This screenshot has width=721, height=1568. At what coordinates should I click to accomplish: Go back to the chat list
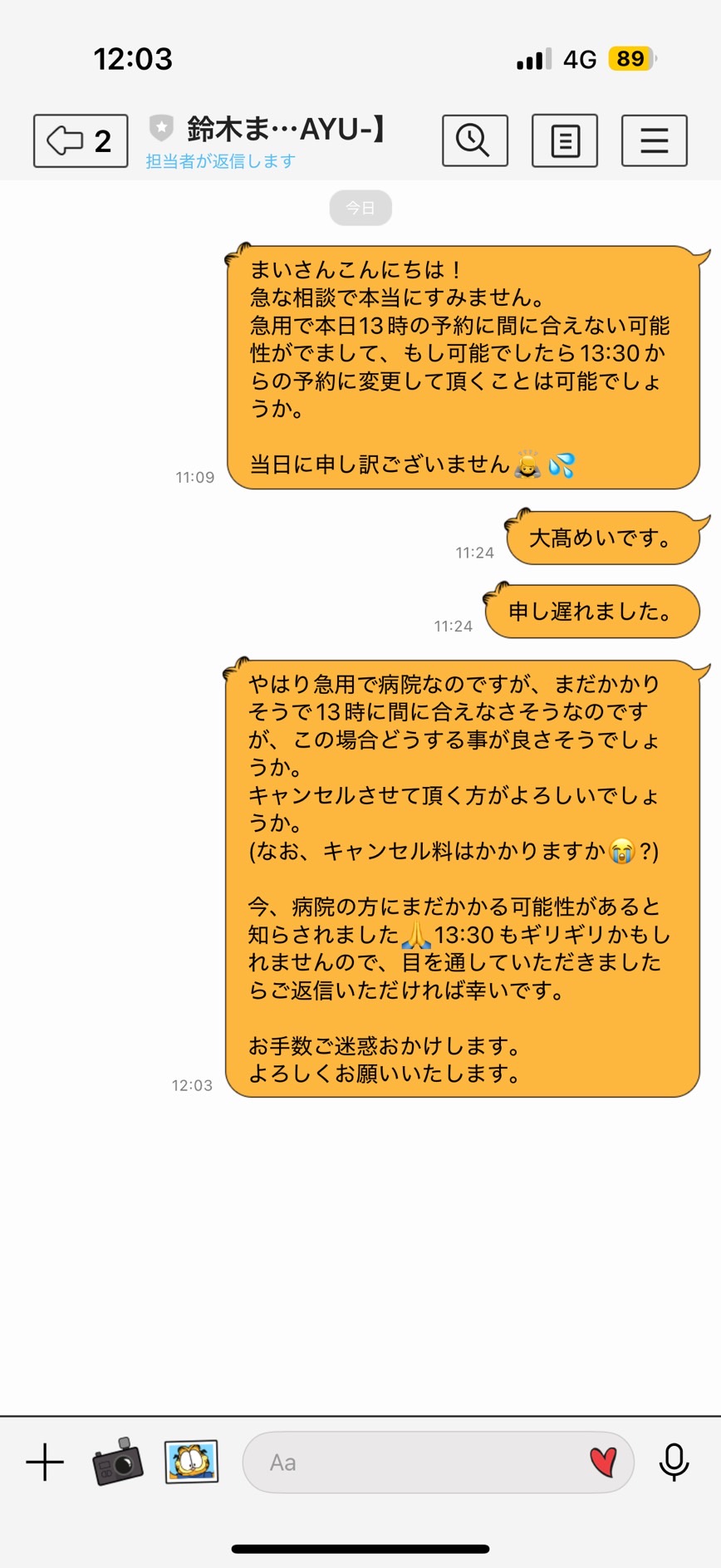coord(81,140)
